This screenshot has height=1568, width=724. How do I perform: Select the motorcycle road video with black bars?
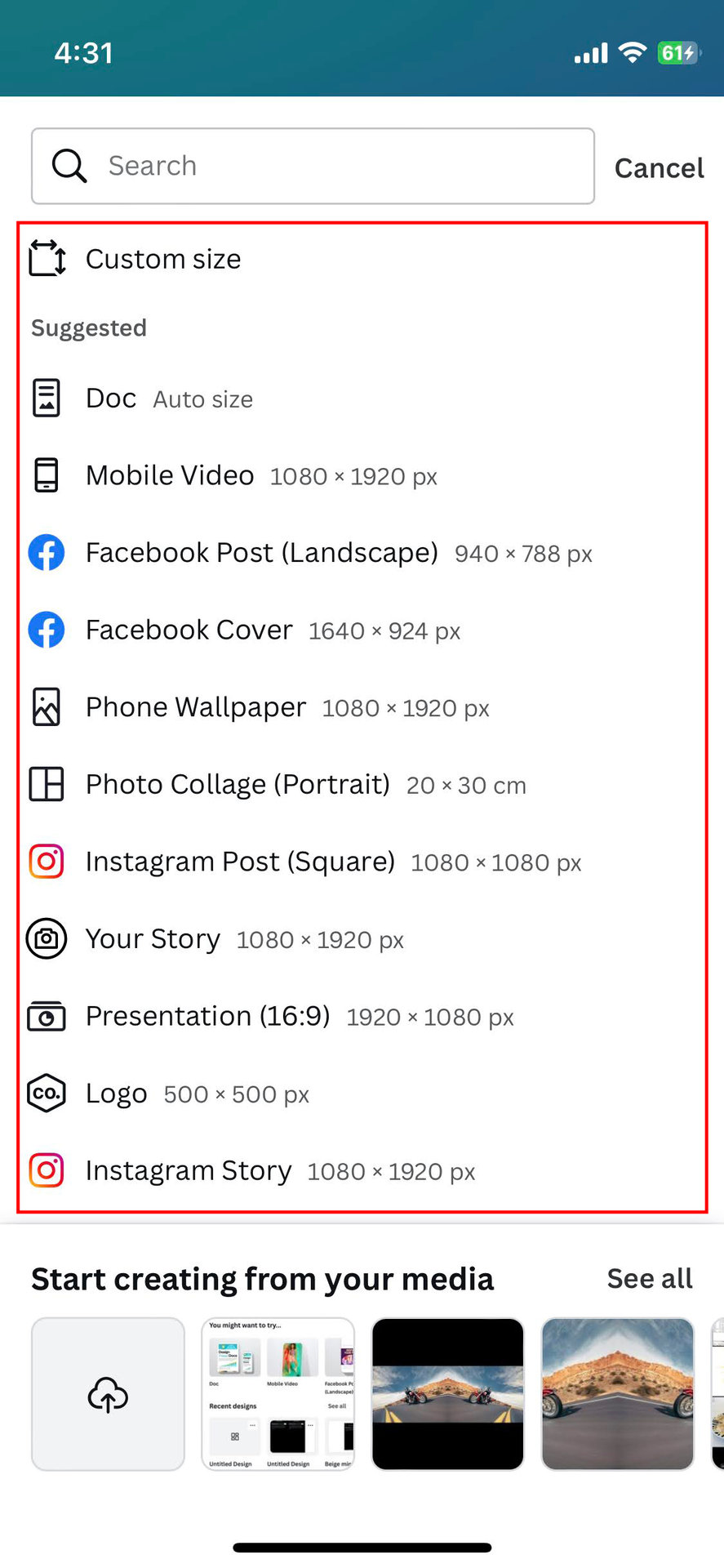pos(447,1394)
